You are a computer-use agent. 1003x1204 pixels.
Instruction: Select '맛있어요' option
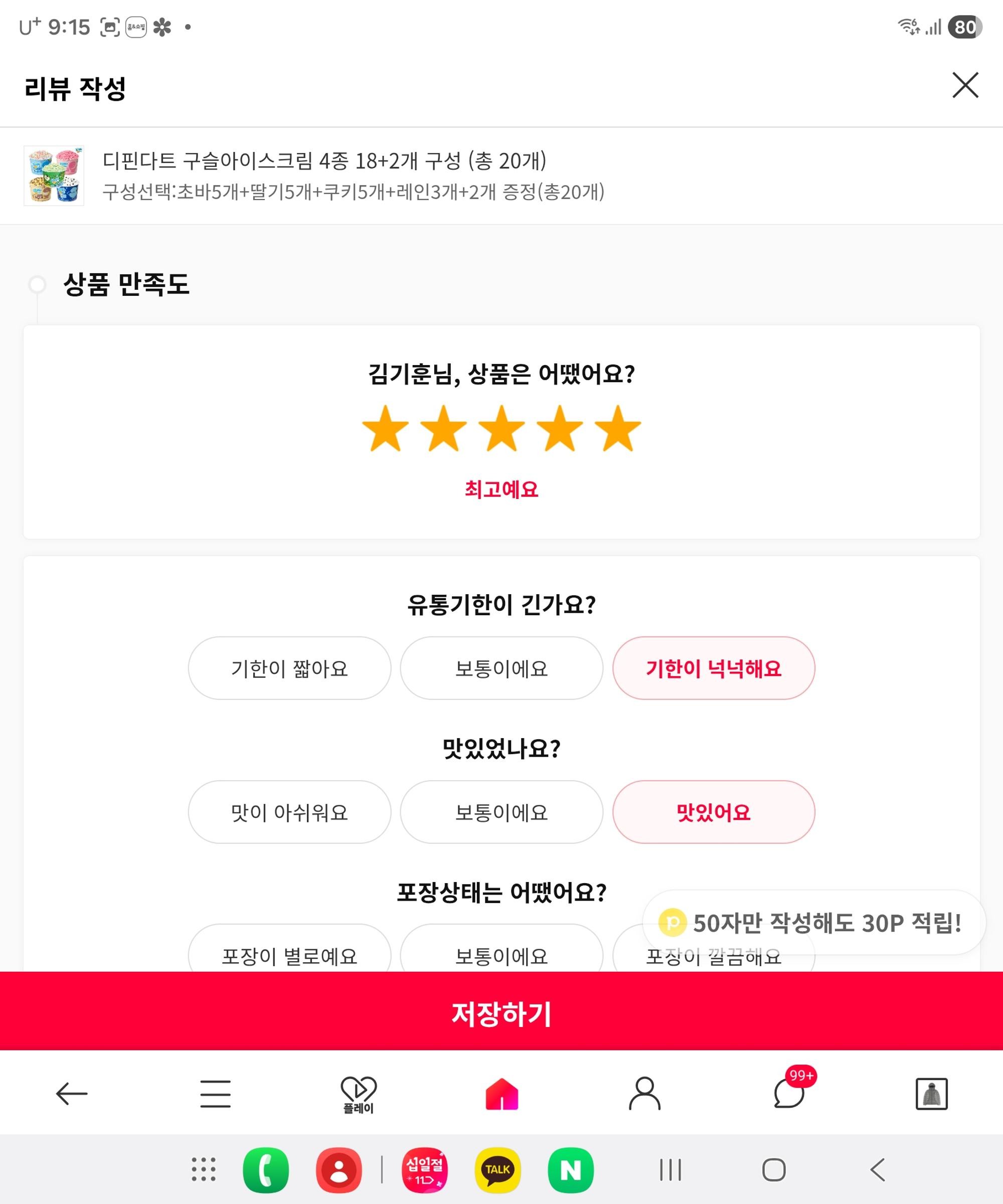click(714, 812)
